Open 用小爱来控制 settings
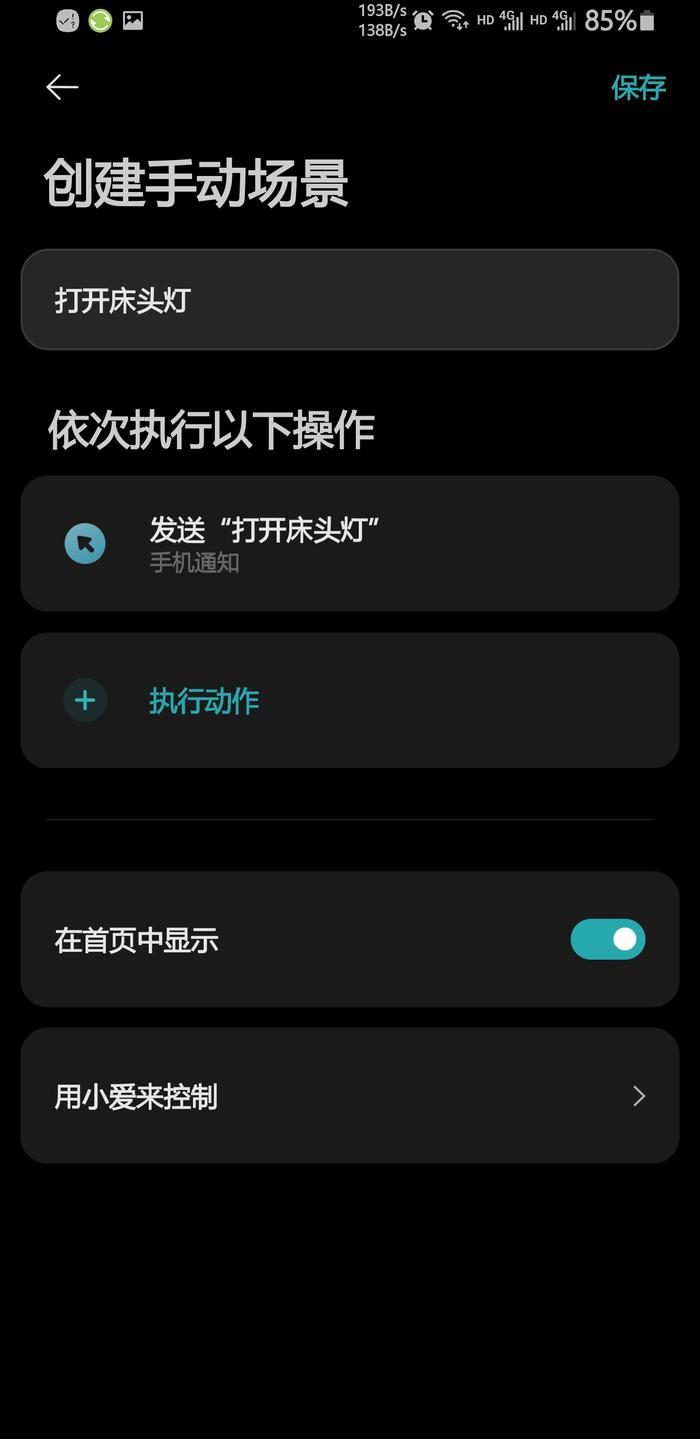700x1439 pixels. click(x=350, y=1096)
